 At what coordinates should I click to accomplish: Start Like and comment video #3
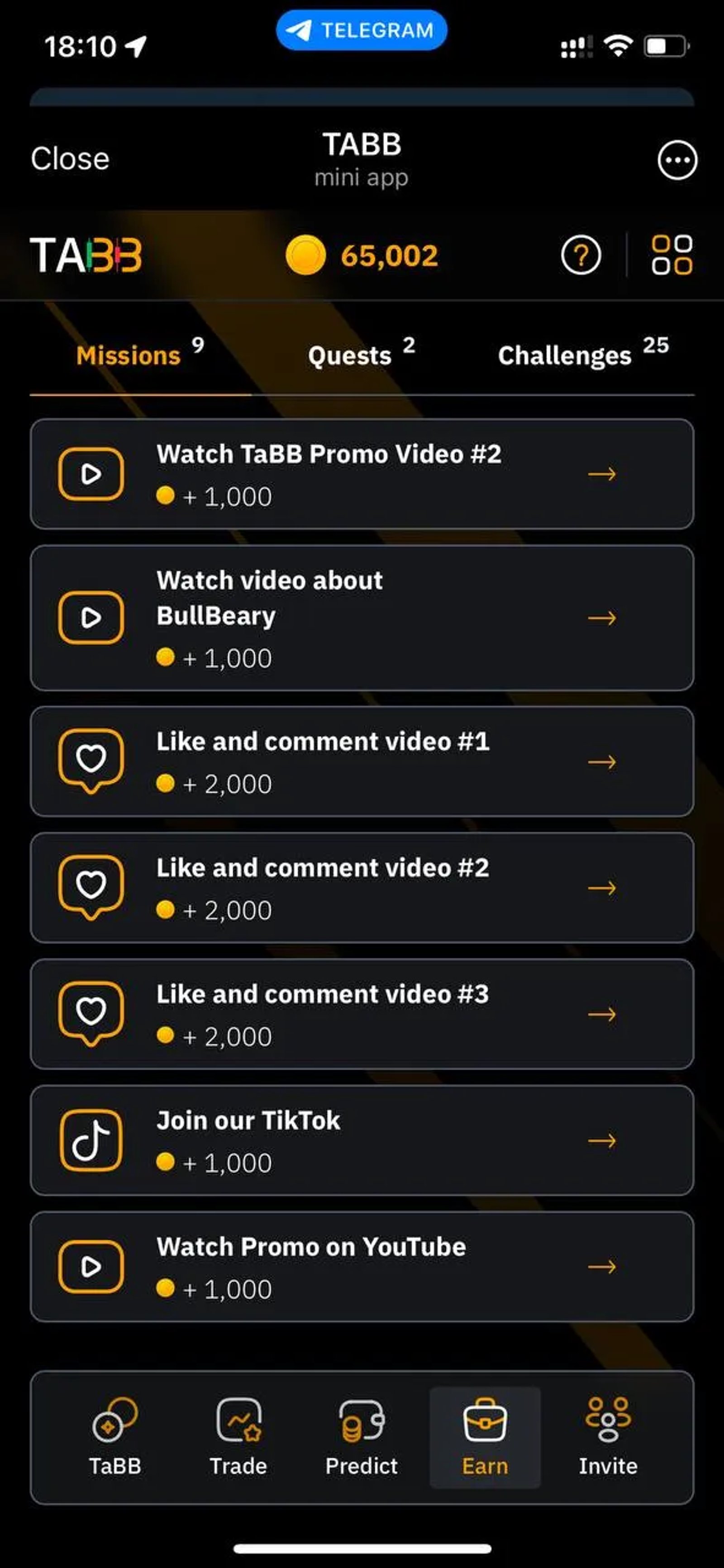click(x=362, y=1014)
